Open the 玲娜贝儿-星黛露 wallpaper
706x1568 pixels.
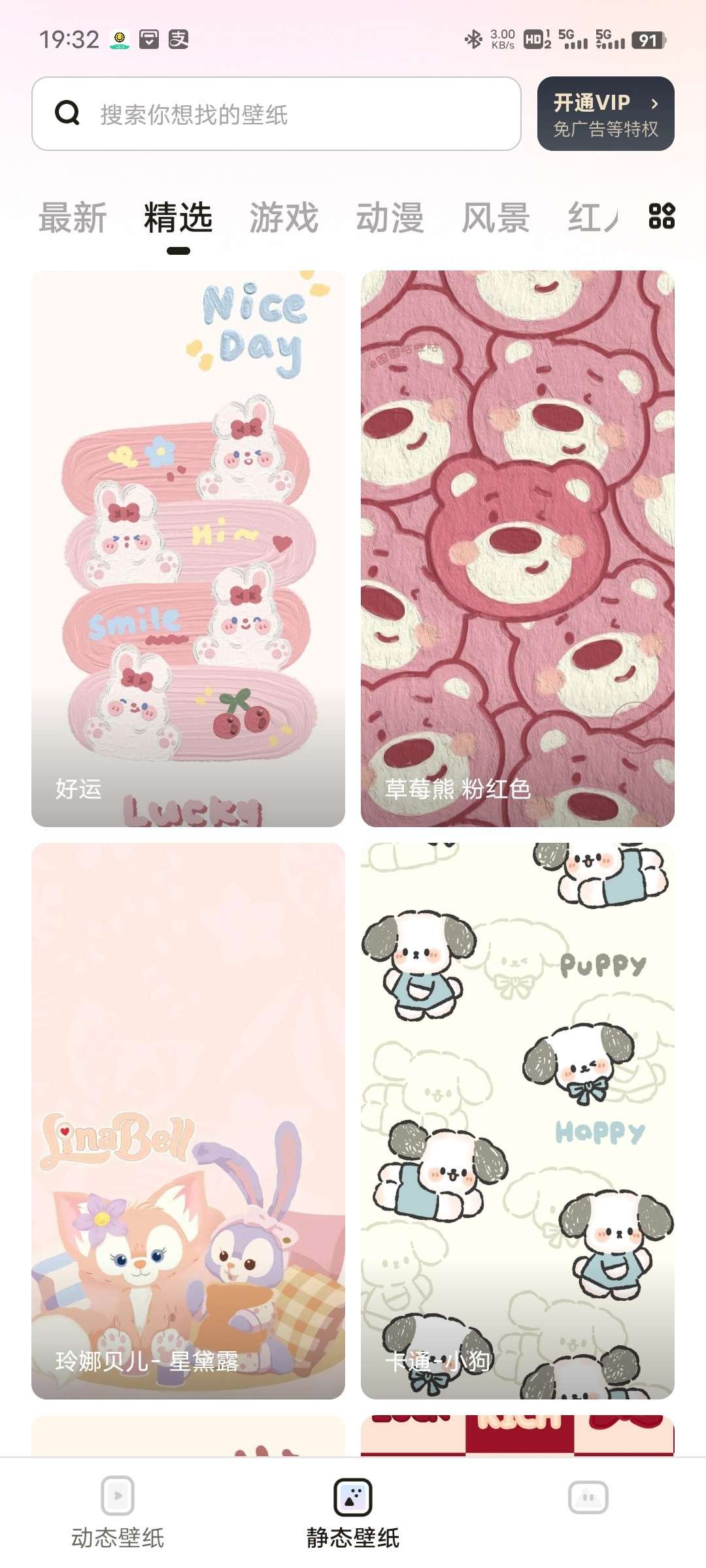tap(188, 1120)
